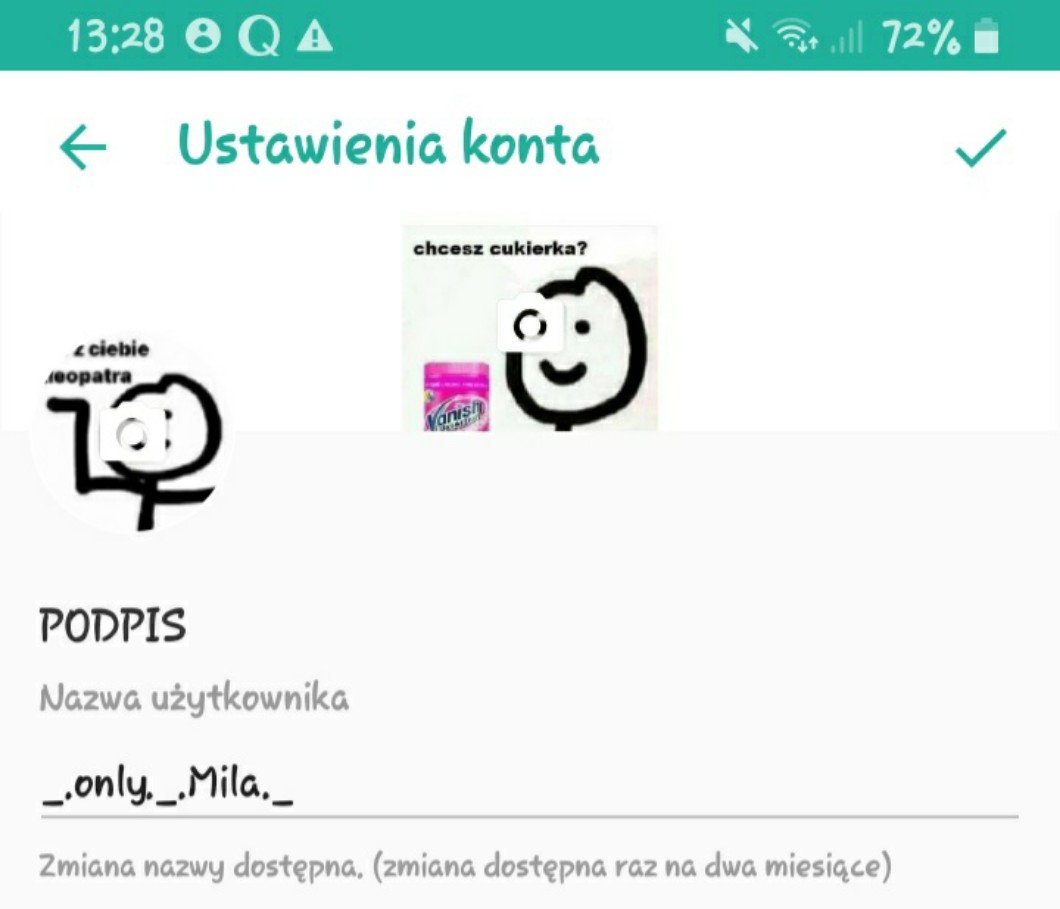Change the round profile picture
Image resolution: width=1060 pixels, height=909 pixels.
point(134,433)
